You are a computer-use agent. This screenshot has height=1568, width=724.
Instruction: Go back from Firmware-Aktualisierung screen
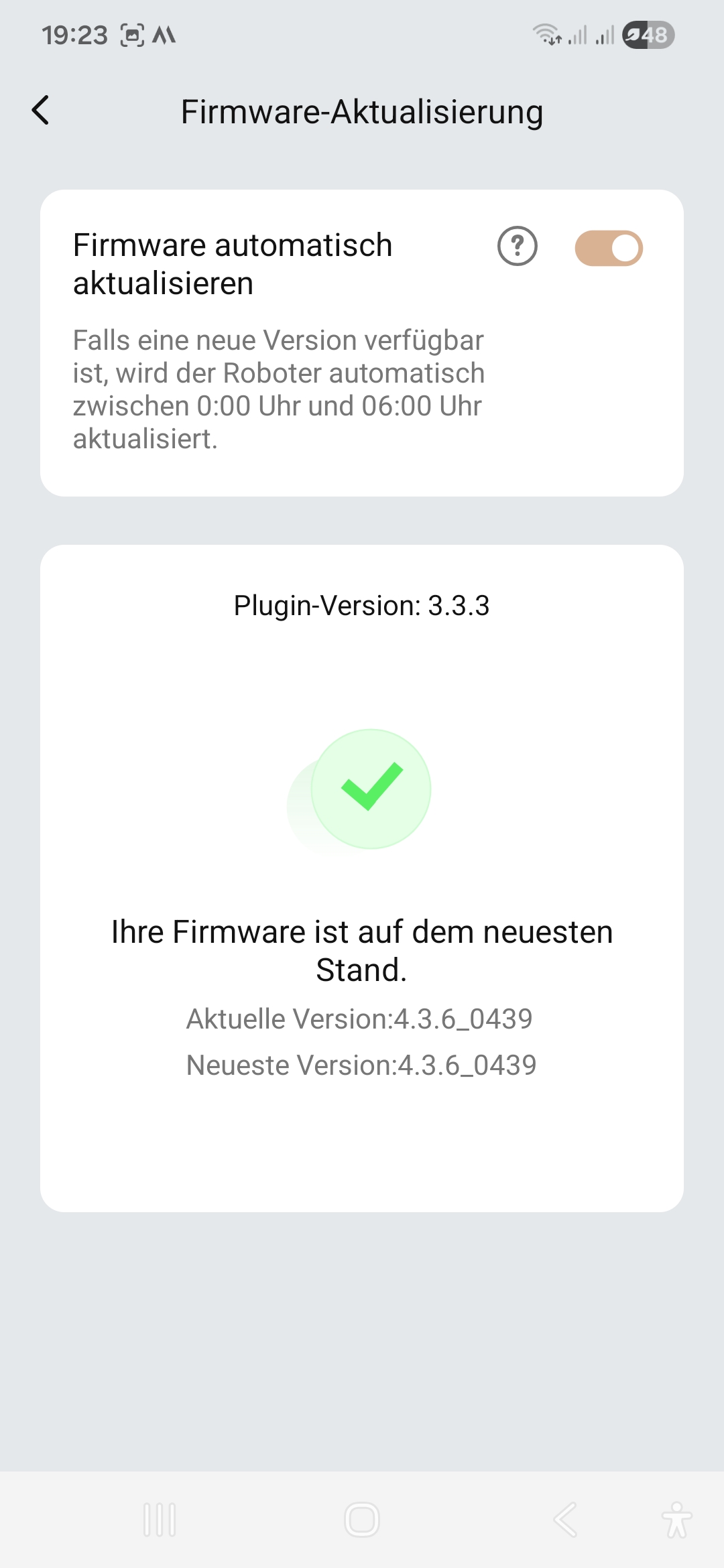coord(41,111)
